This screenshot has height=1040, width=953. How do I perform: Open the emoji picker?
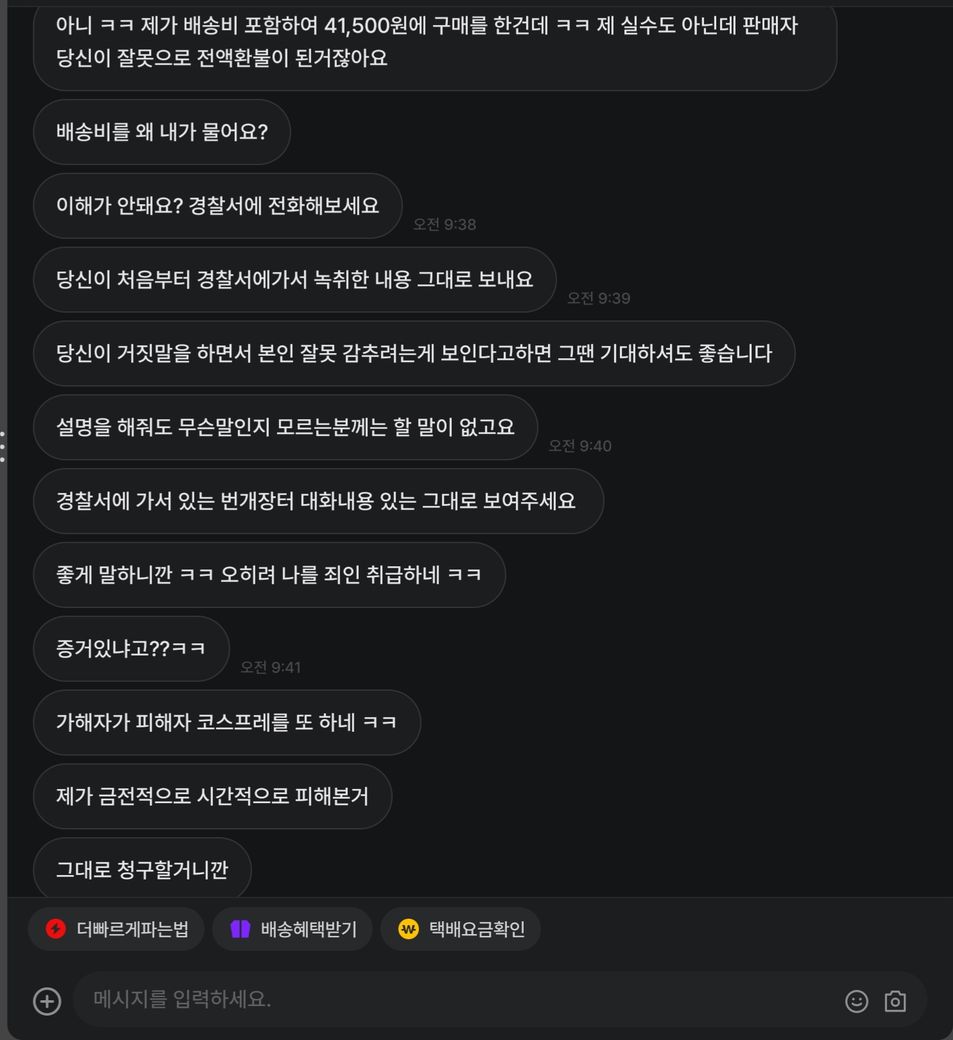point(857,1001)
